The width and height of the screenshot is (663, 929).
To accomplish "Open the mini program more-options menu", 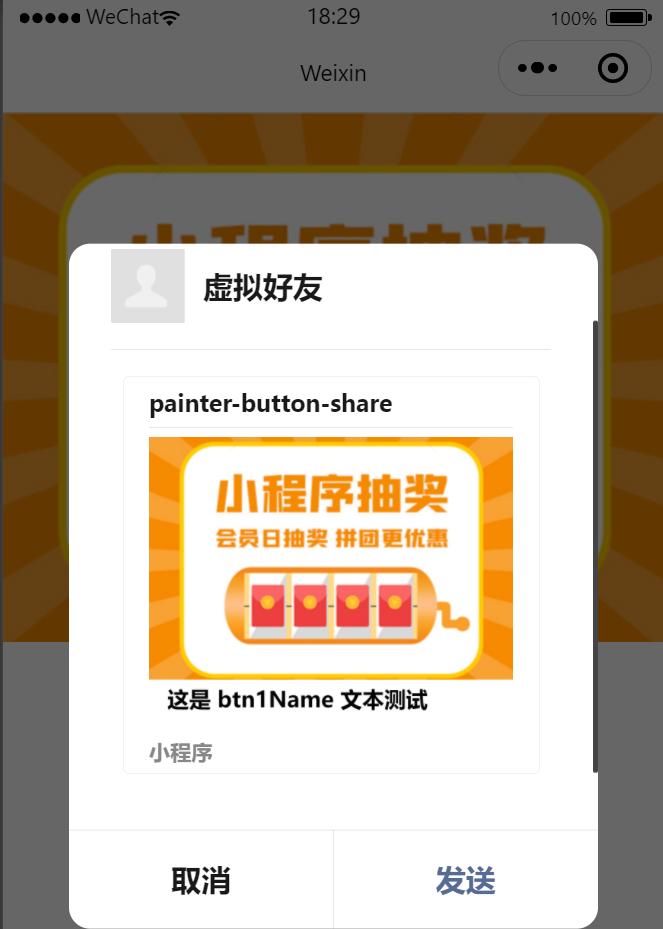I will click(537, 69).
